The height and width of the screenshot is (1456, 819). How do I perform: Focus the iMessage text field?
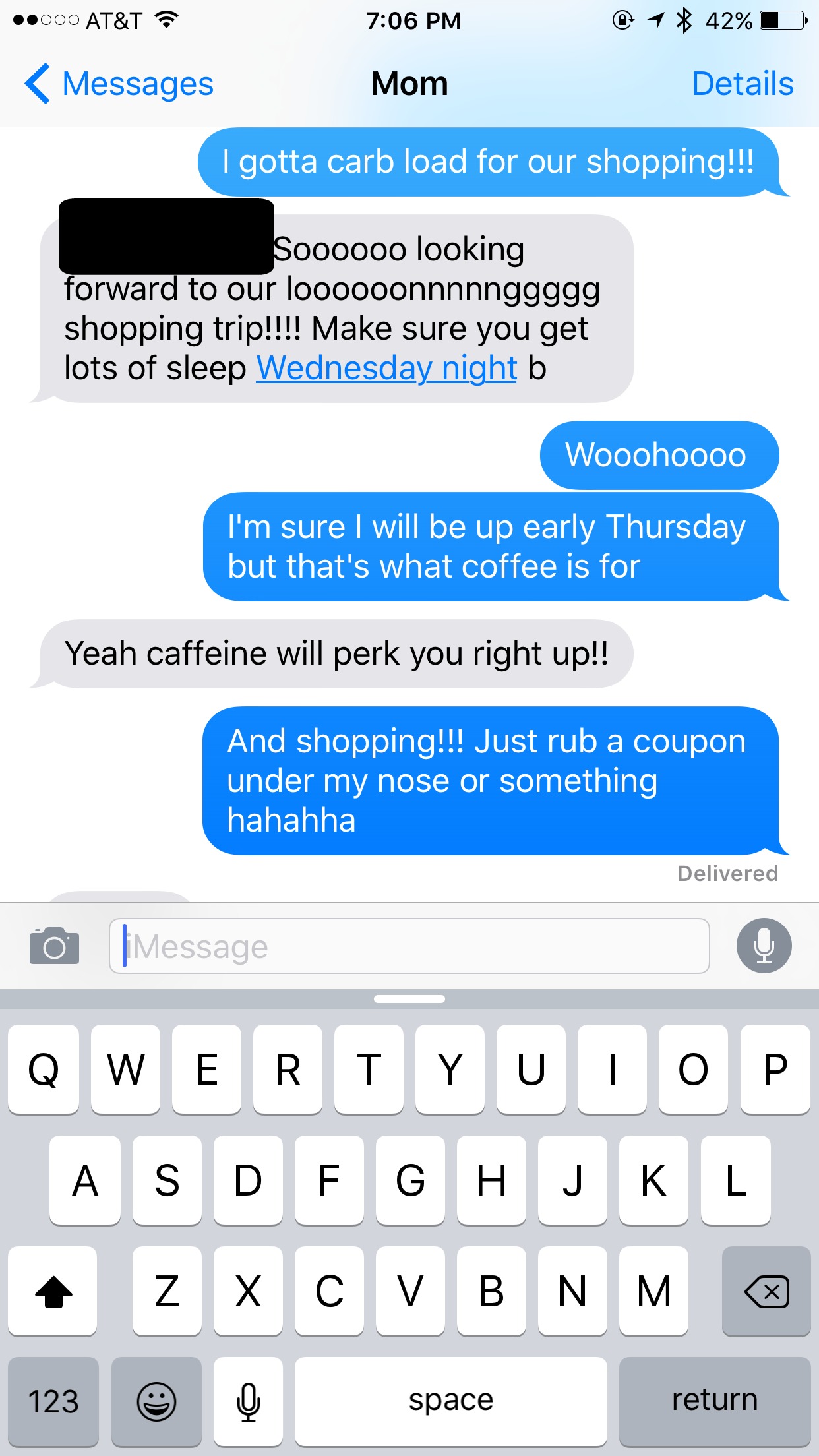(x=409, y=946)
